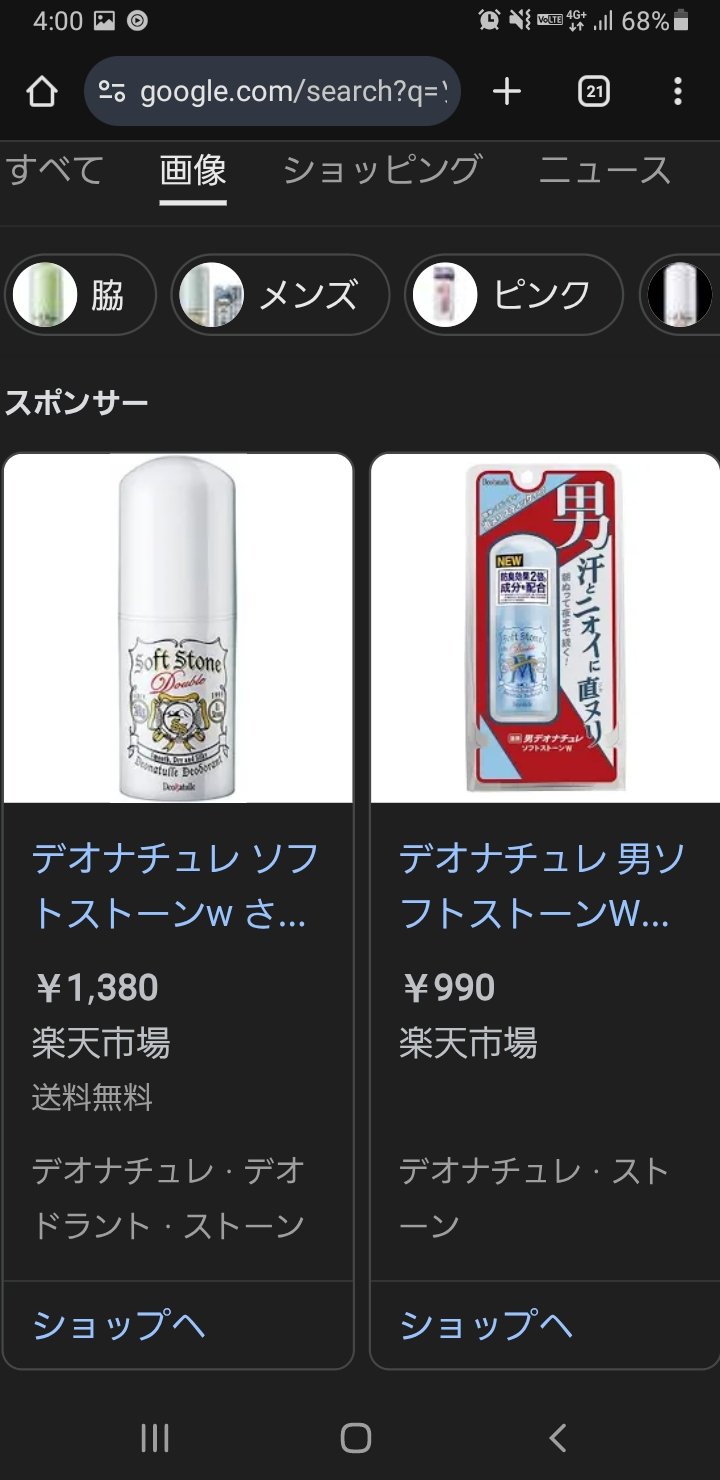
Task: Select the 脇 filter chip
Action: [x=80, y=295]
